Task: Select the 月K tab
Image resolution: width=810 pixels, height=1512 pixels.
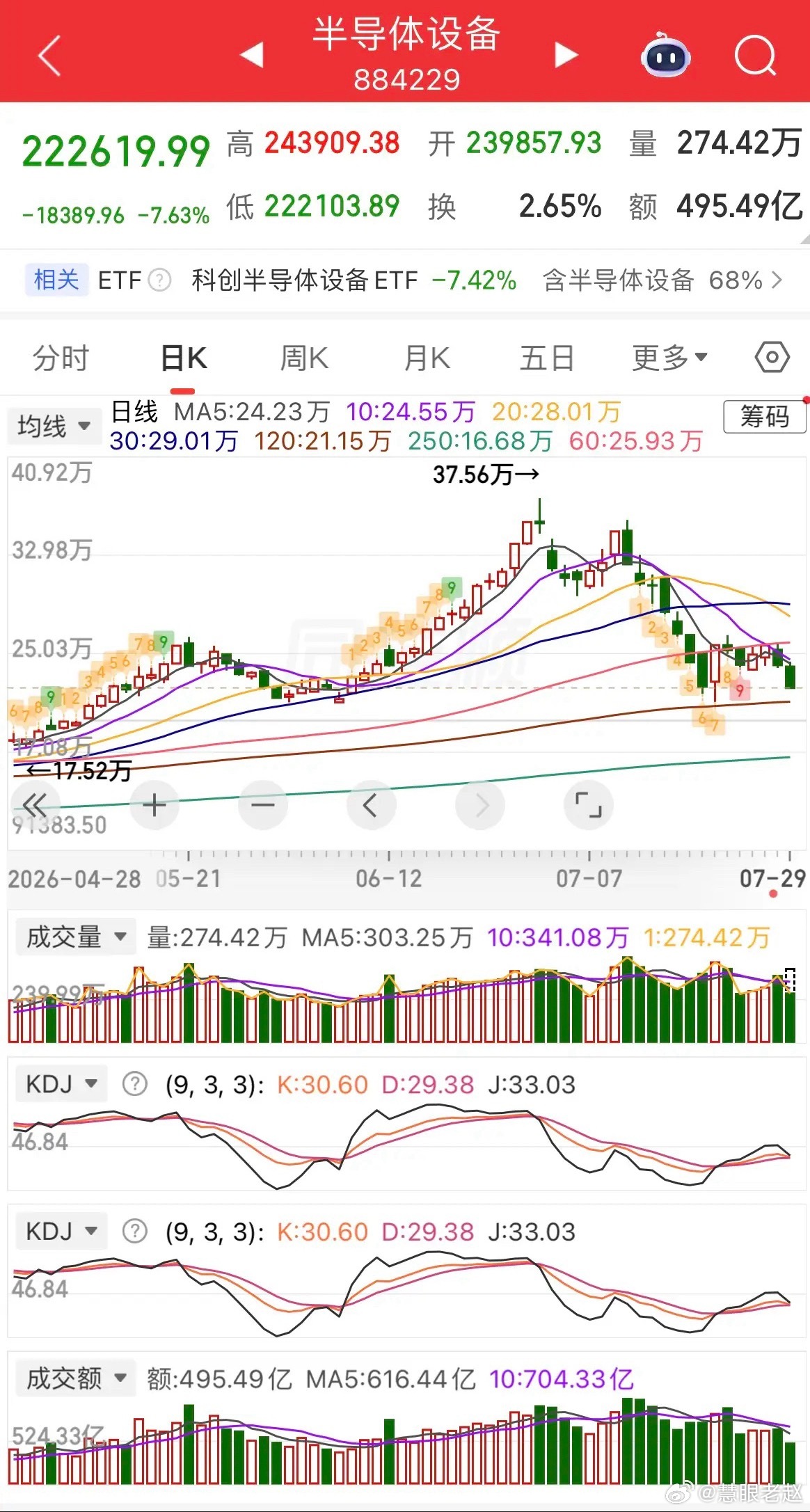Action: pos(427,358)
